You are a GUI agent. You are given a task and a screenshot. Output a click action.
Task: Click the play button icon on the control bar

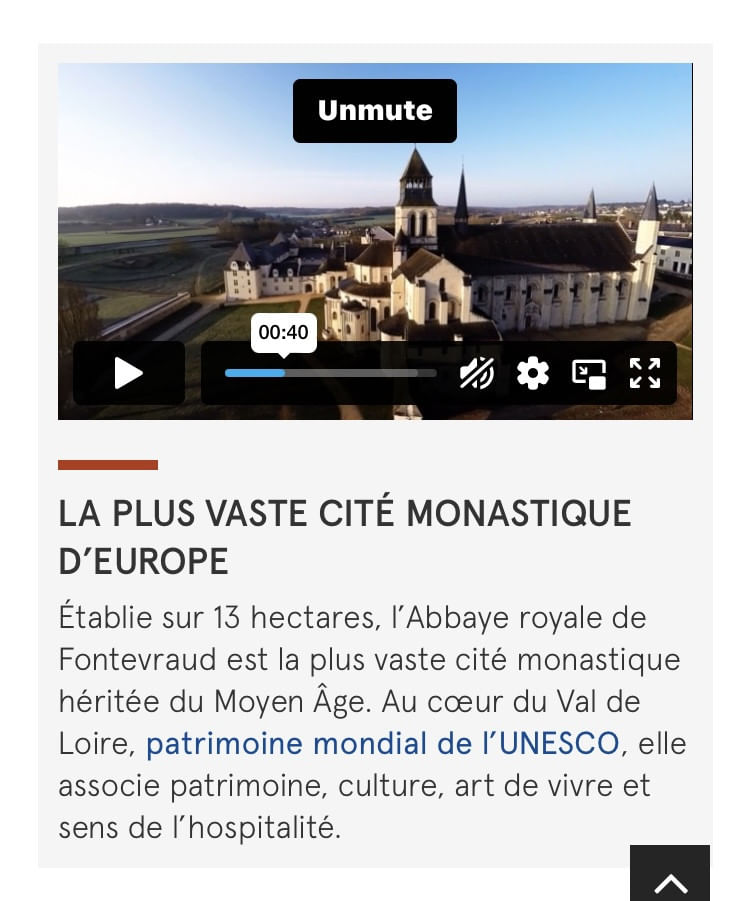click(x=128, y=372)
